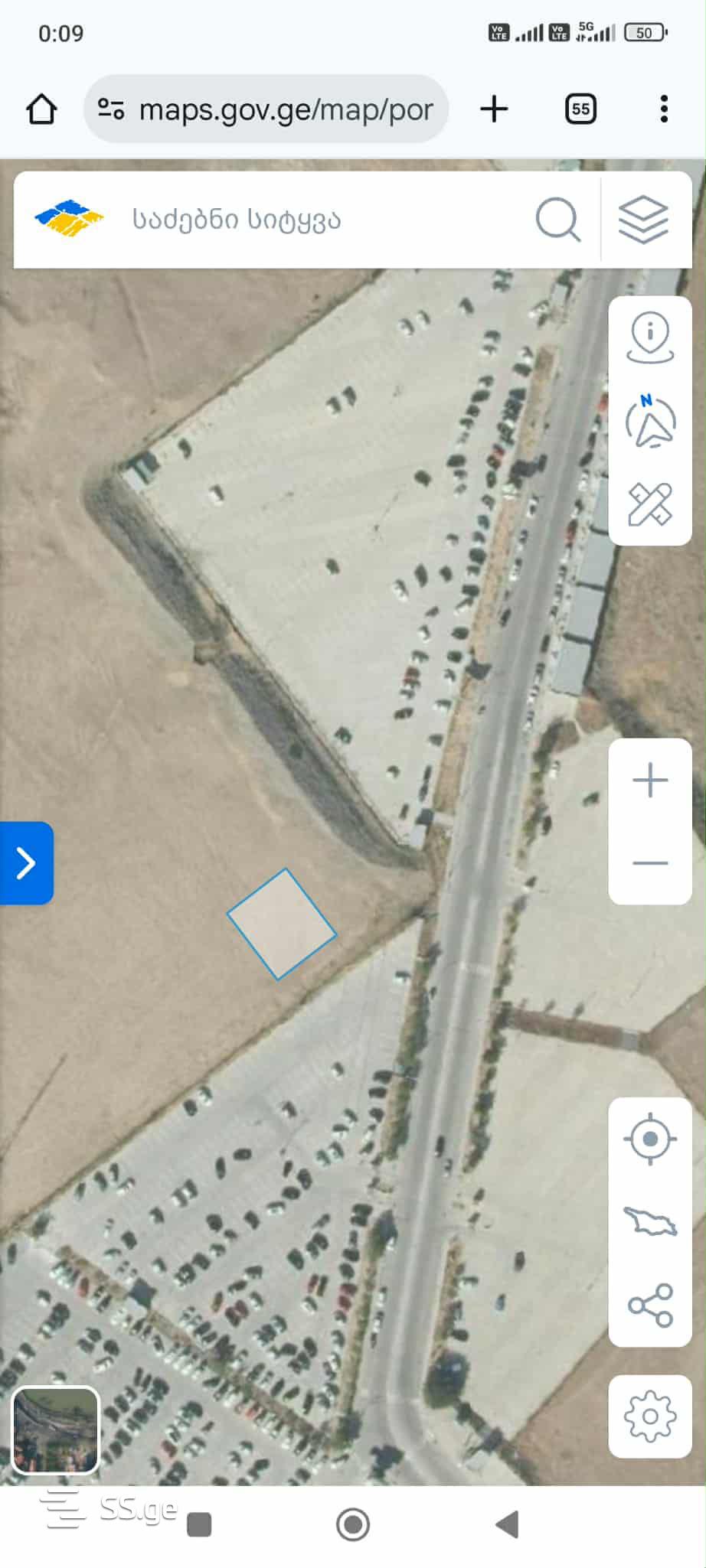Image resolution: width=706 pixels, height=1568 pixels.
Task: Open the map settings gear
Action: [x=650, y=1416]
